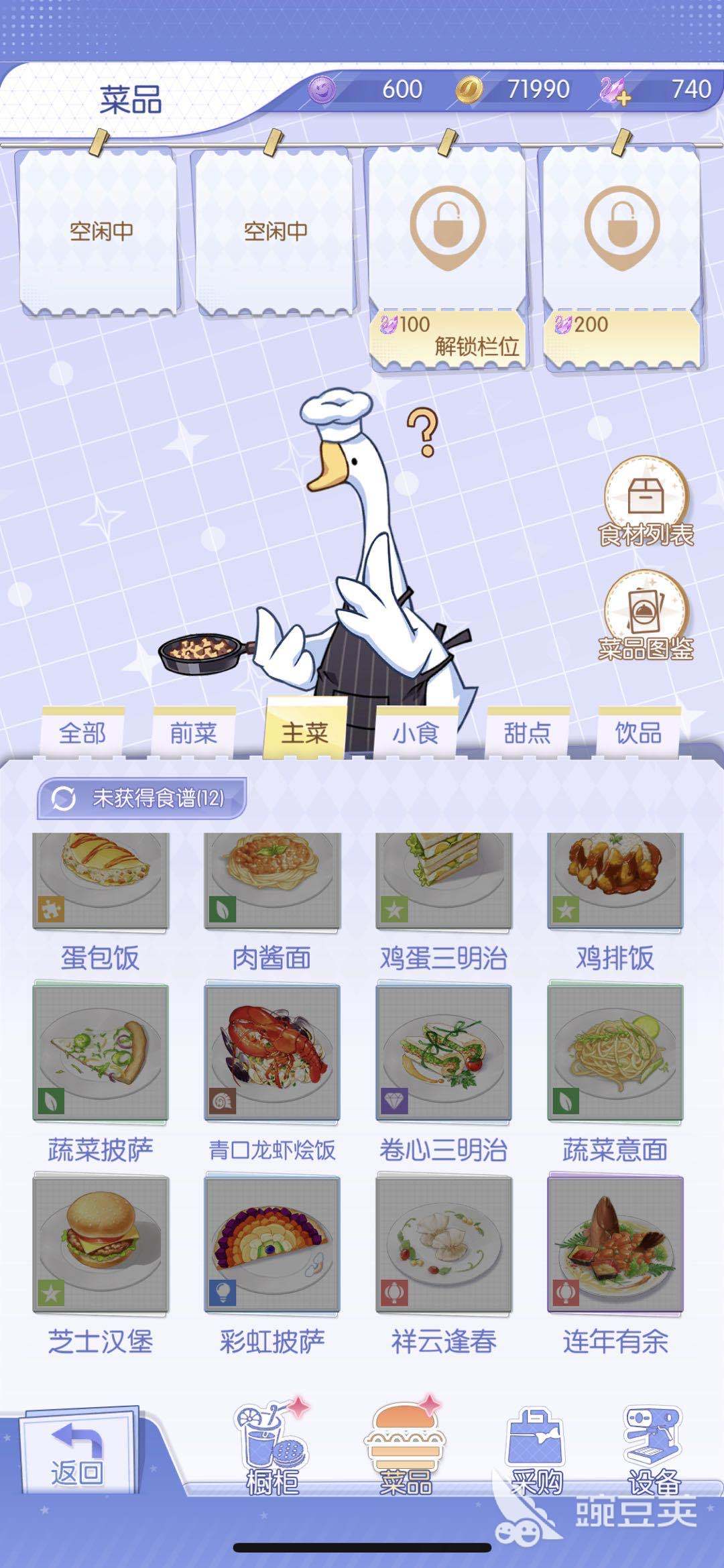
Task: Select the 全部 category tab
Action: 82,733
